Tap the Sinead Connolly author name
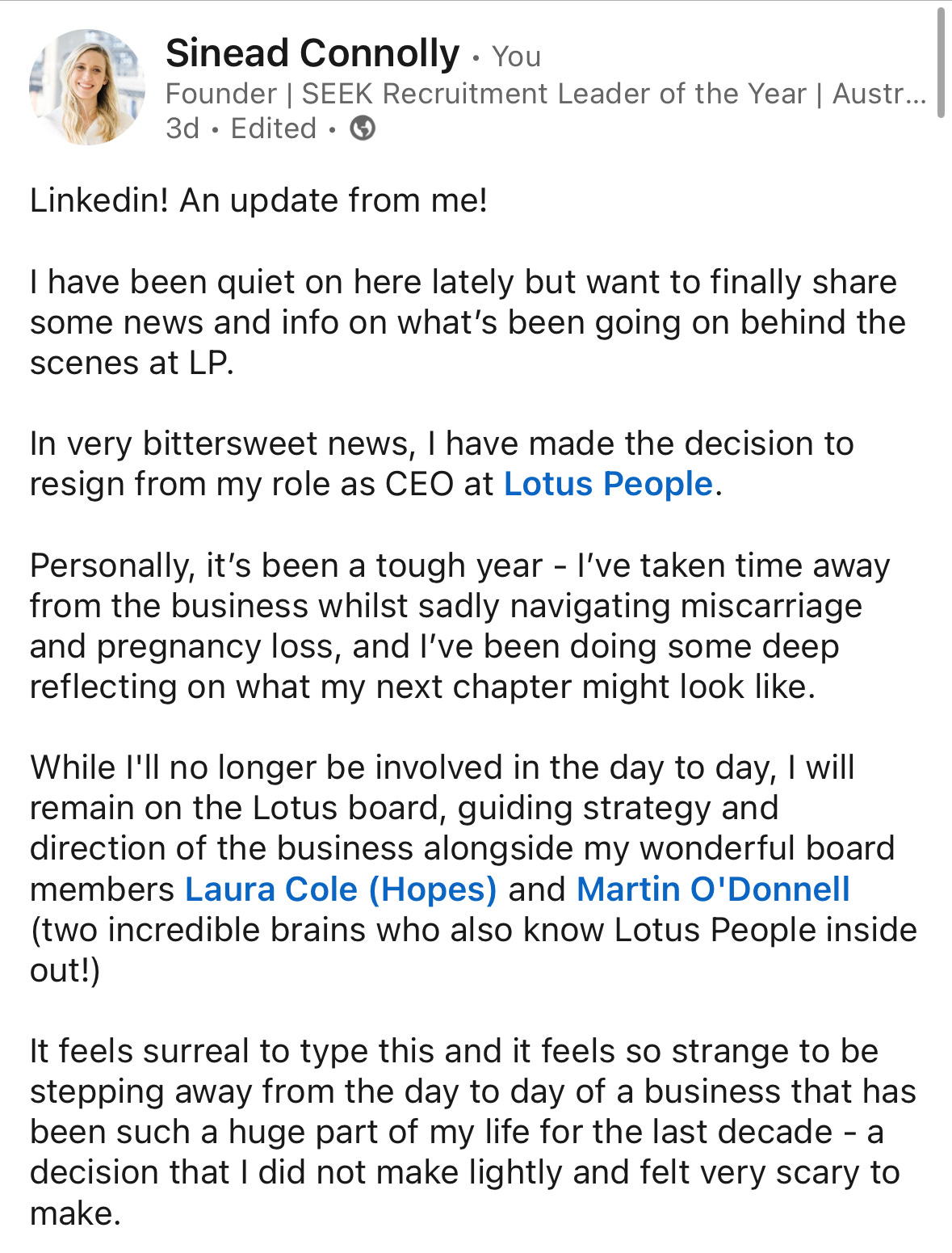This screenshot has width=952, height=1253. coord(312,54)
